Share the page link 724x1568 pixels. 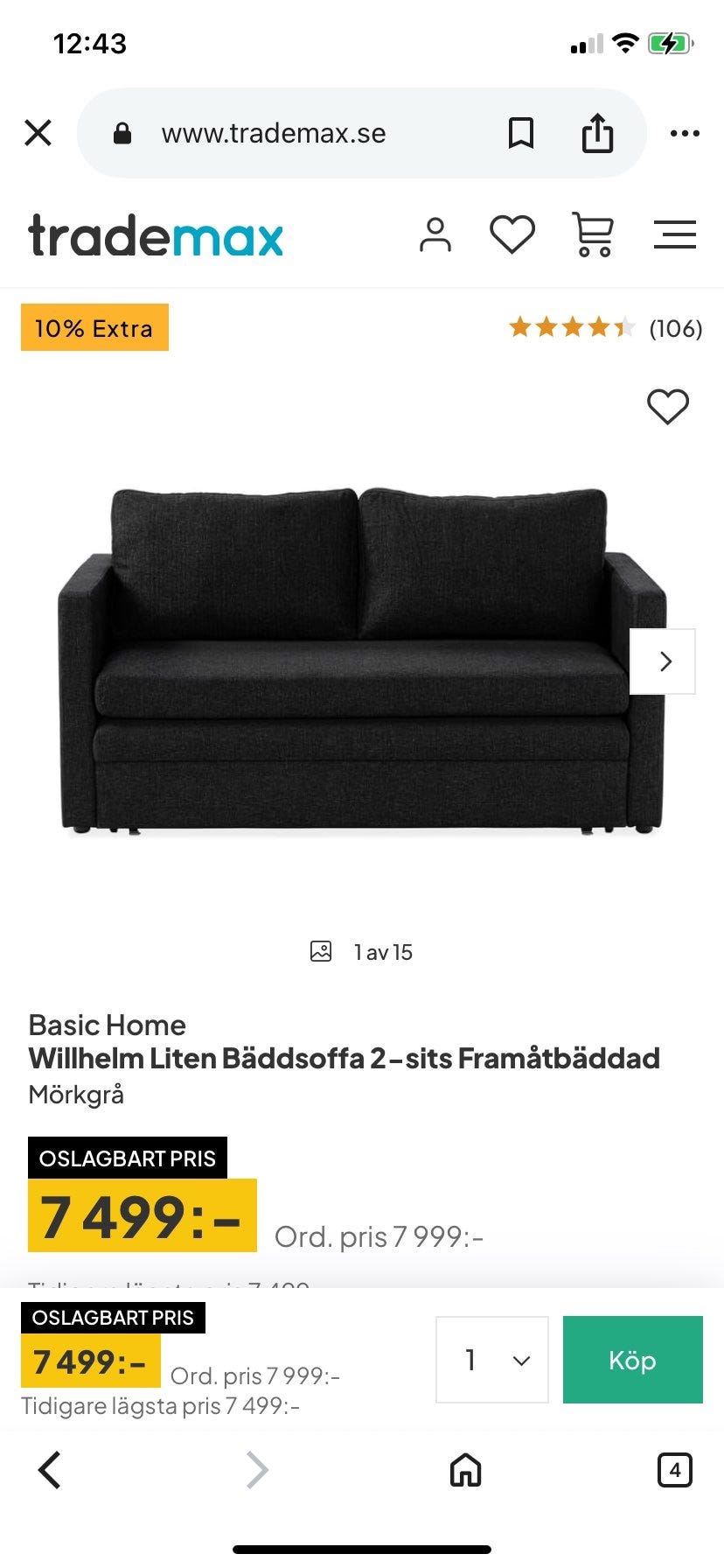[597, 133]
